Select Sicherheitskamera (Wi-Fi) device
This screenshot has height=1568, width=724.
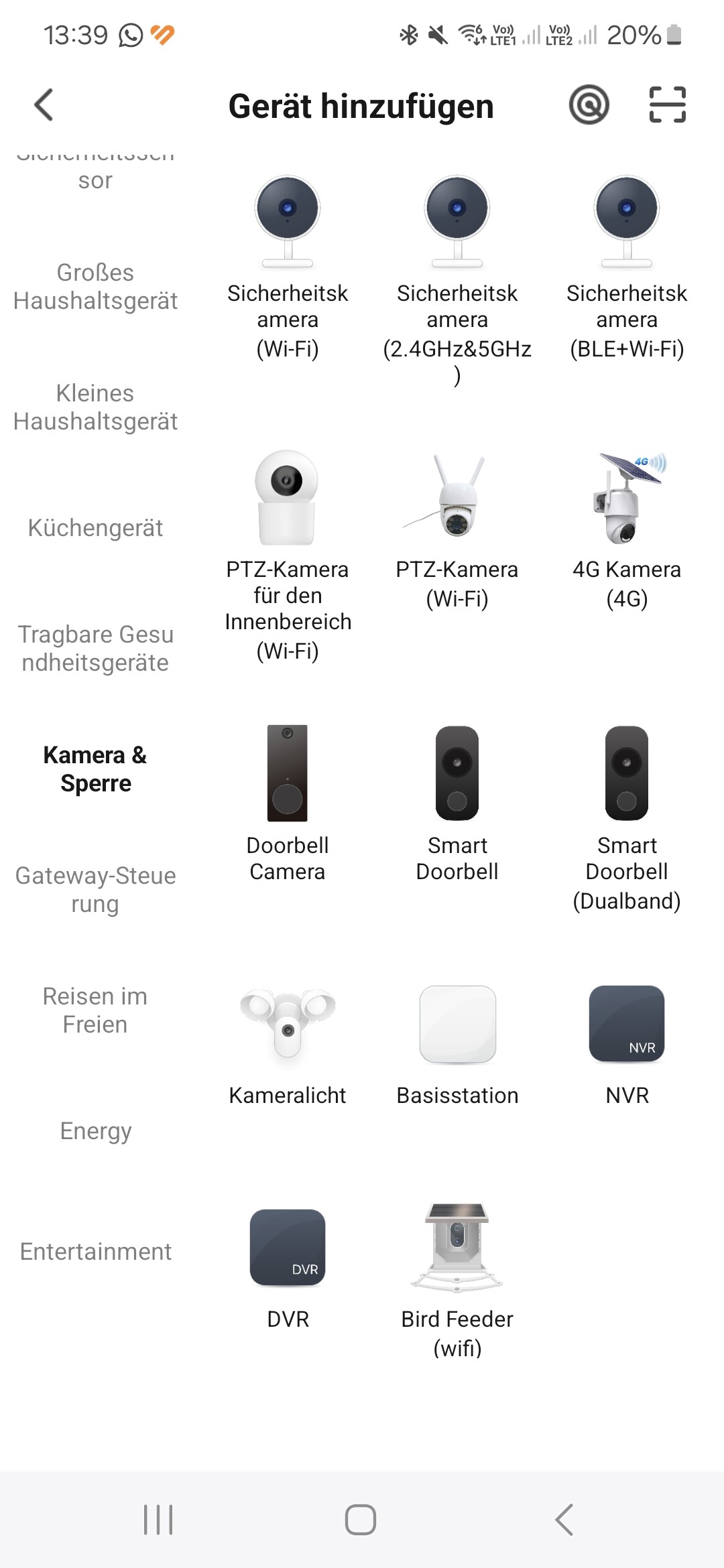(288, 268)
